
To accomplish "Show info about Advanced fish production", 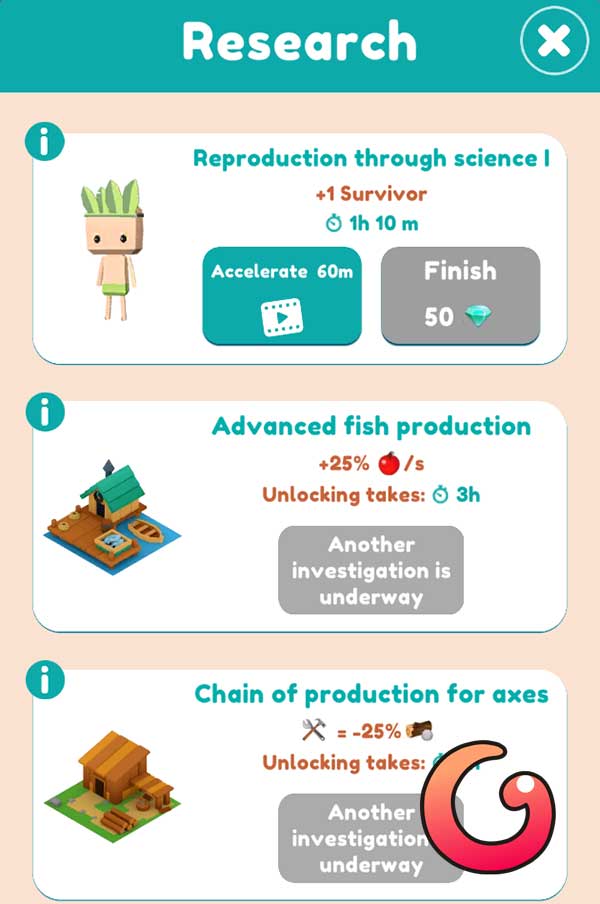I will [x=43, y=411].
